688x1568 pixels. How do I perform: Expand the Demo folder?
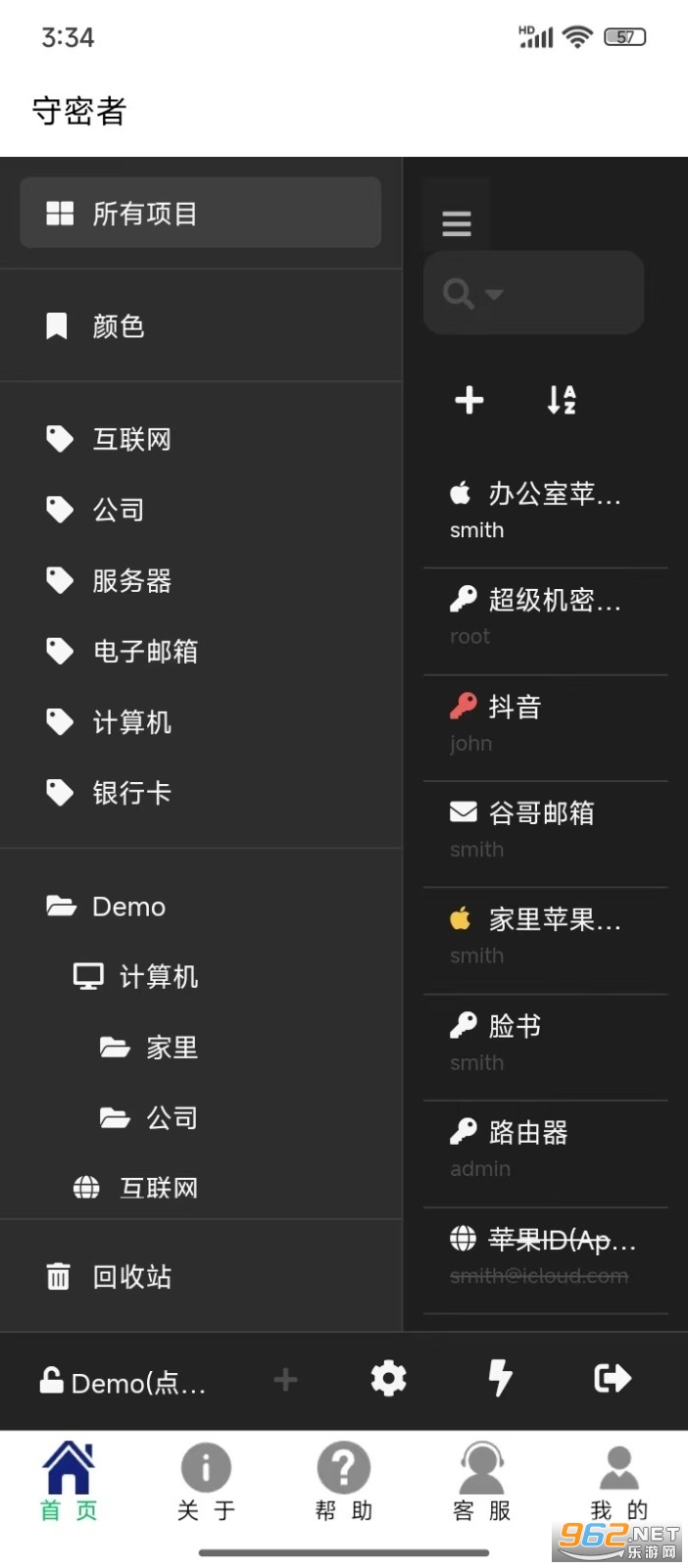(x=127, y=906)
